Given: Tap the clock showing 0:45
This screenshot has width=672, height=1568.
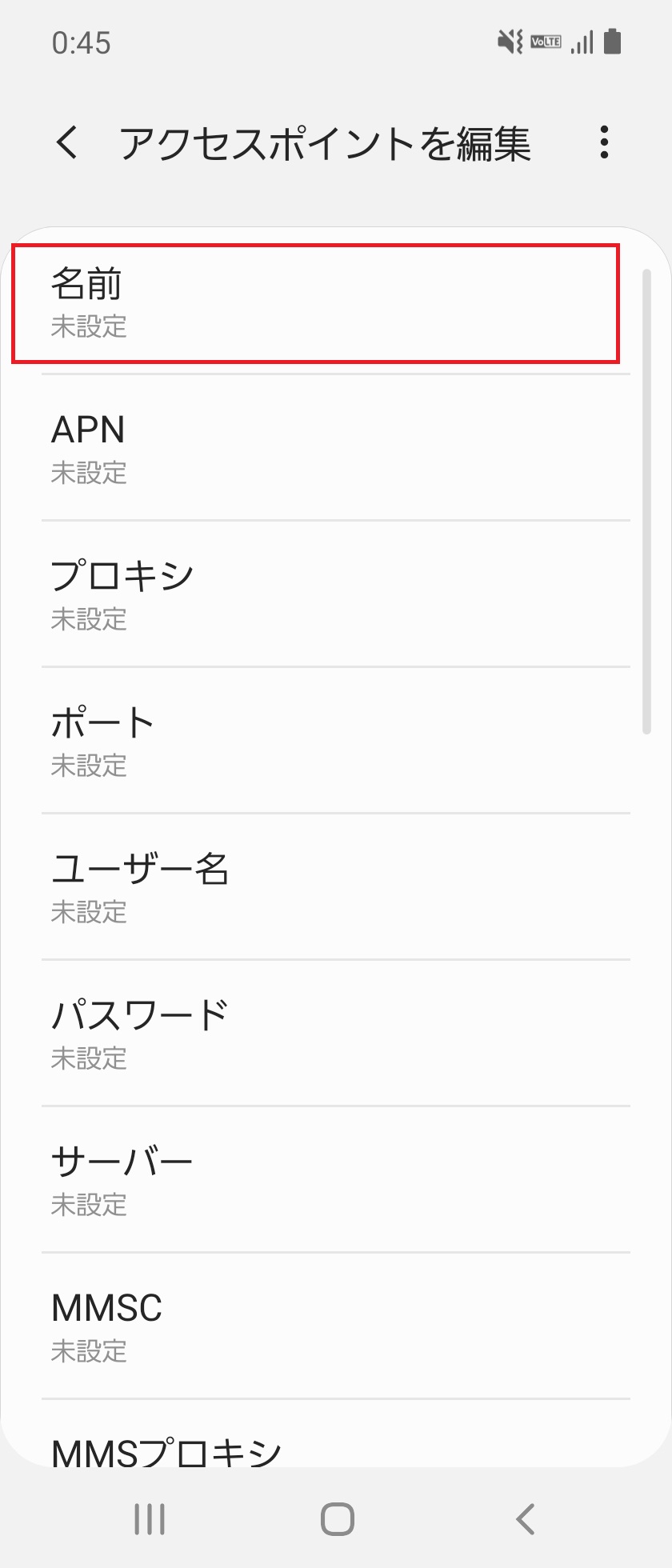Looking at the screenshot, I should (77, 41).
